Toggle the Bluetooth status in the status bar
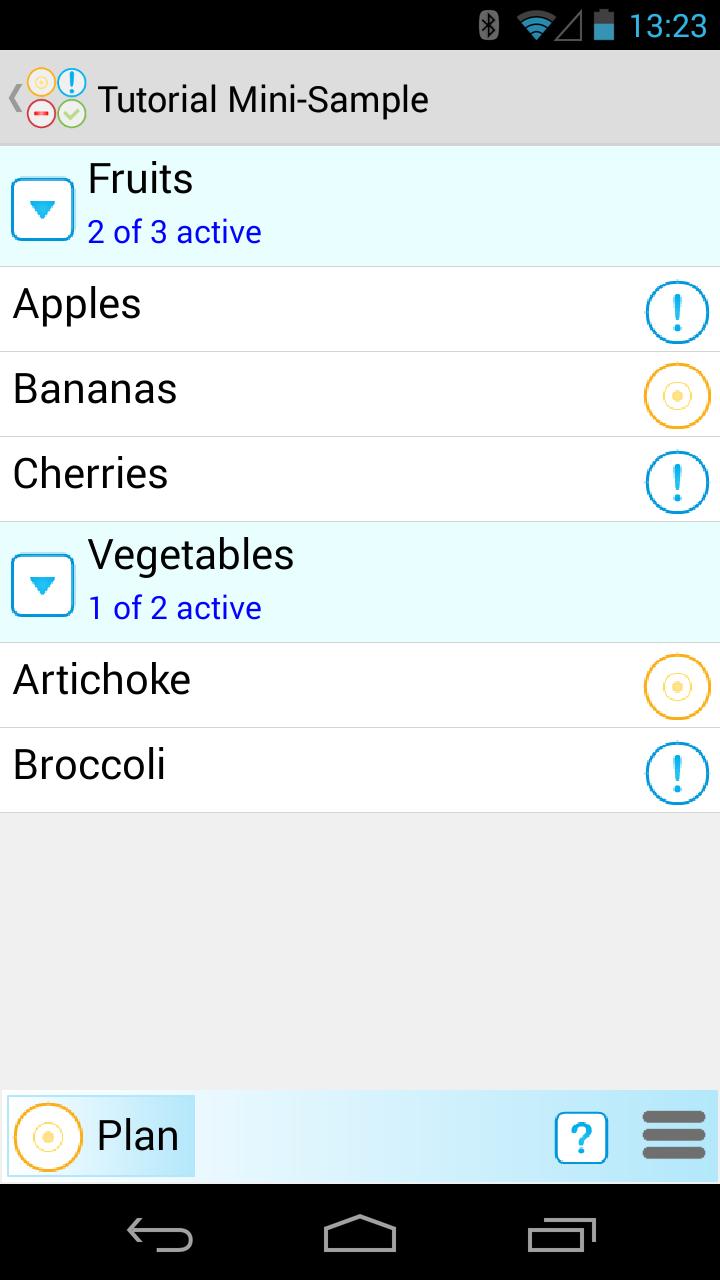 (488, 25)
